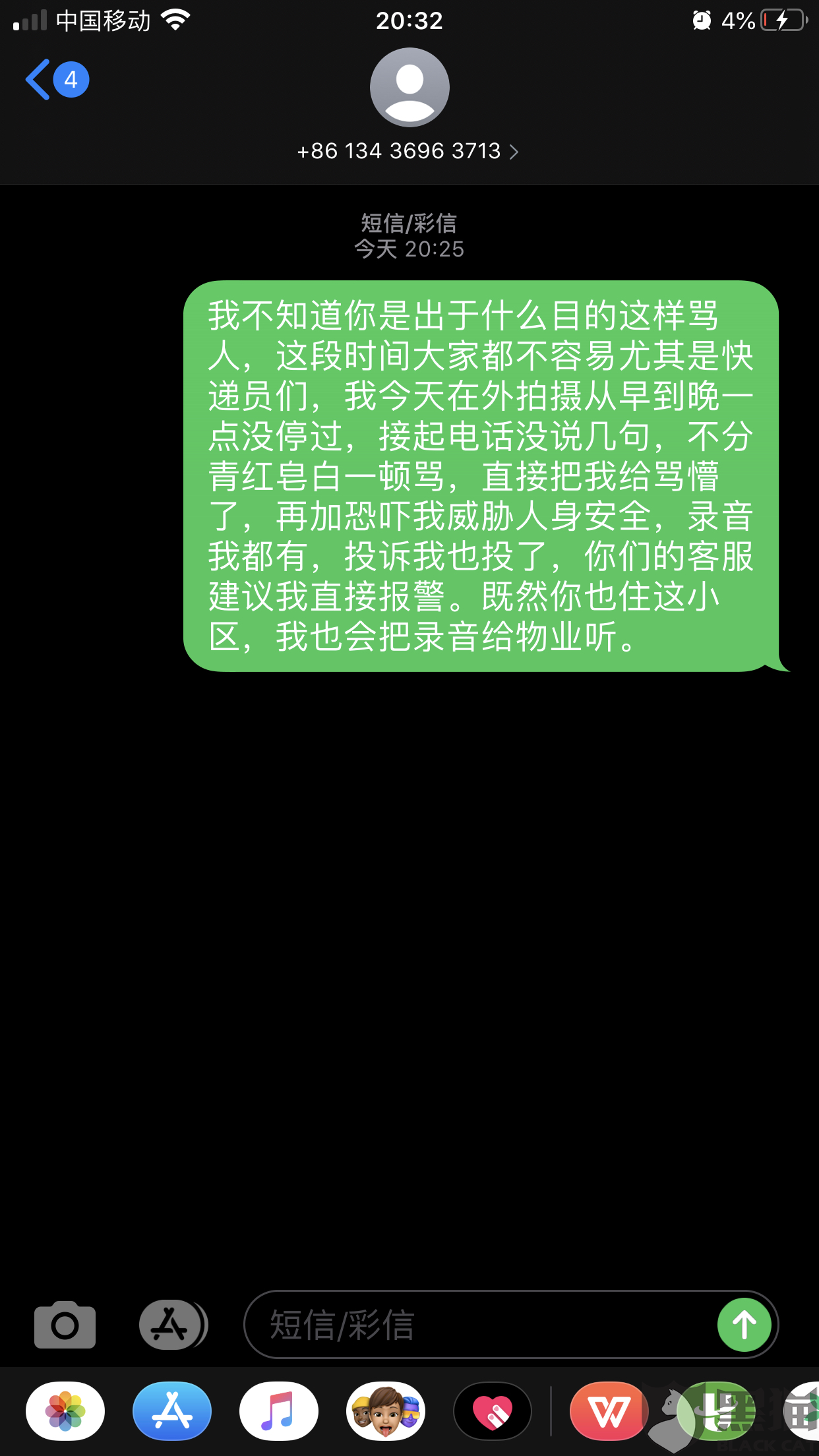Viewport: 819px width, 1456px height.
Task: Open the Photos app in the app strip
Action: pos(65,1411)
